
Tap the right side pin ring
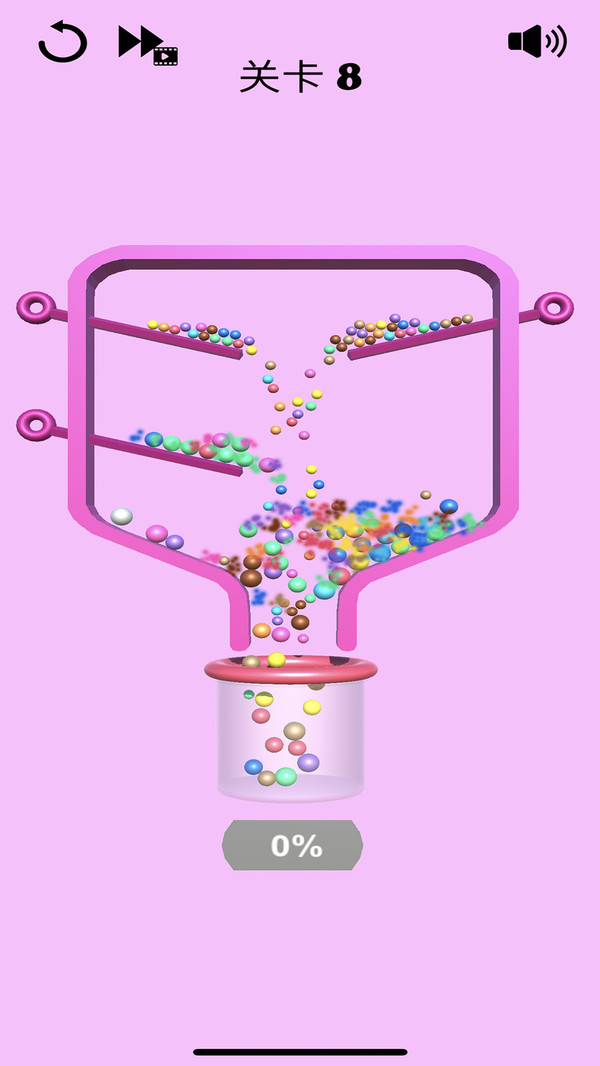click(553, 307)
